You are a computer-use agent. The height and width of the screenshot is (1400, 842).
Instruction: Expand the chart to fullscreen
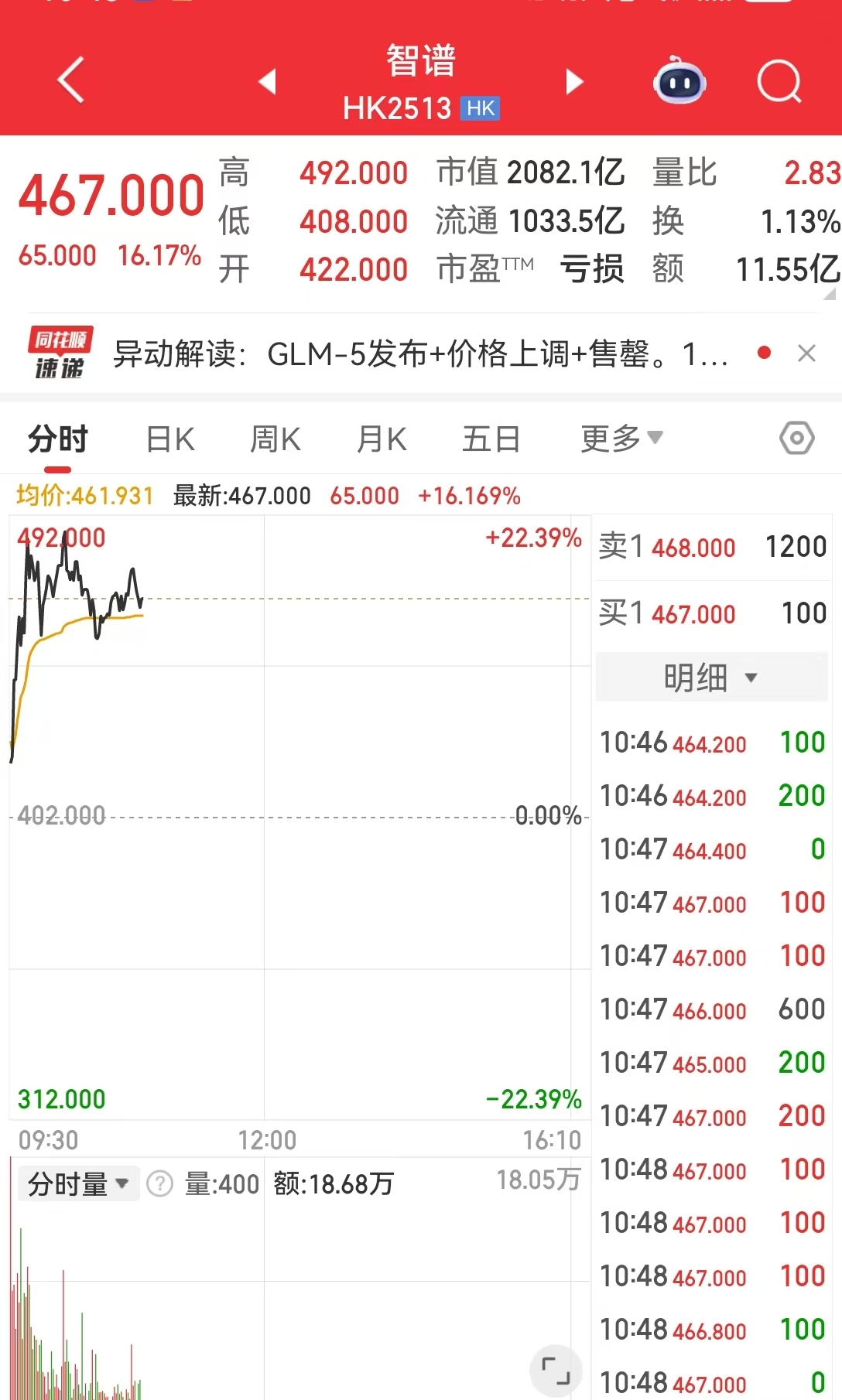tap(555, 1371)
